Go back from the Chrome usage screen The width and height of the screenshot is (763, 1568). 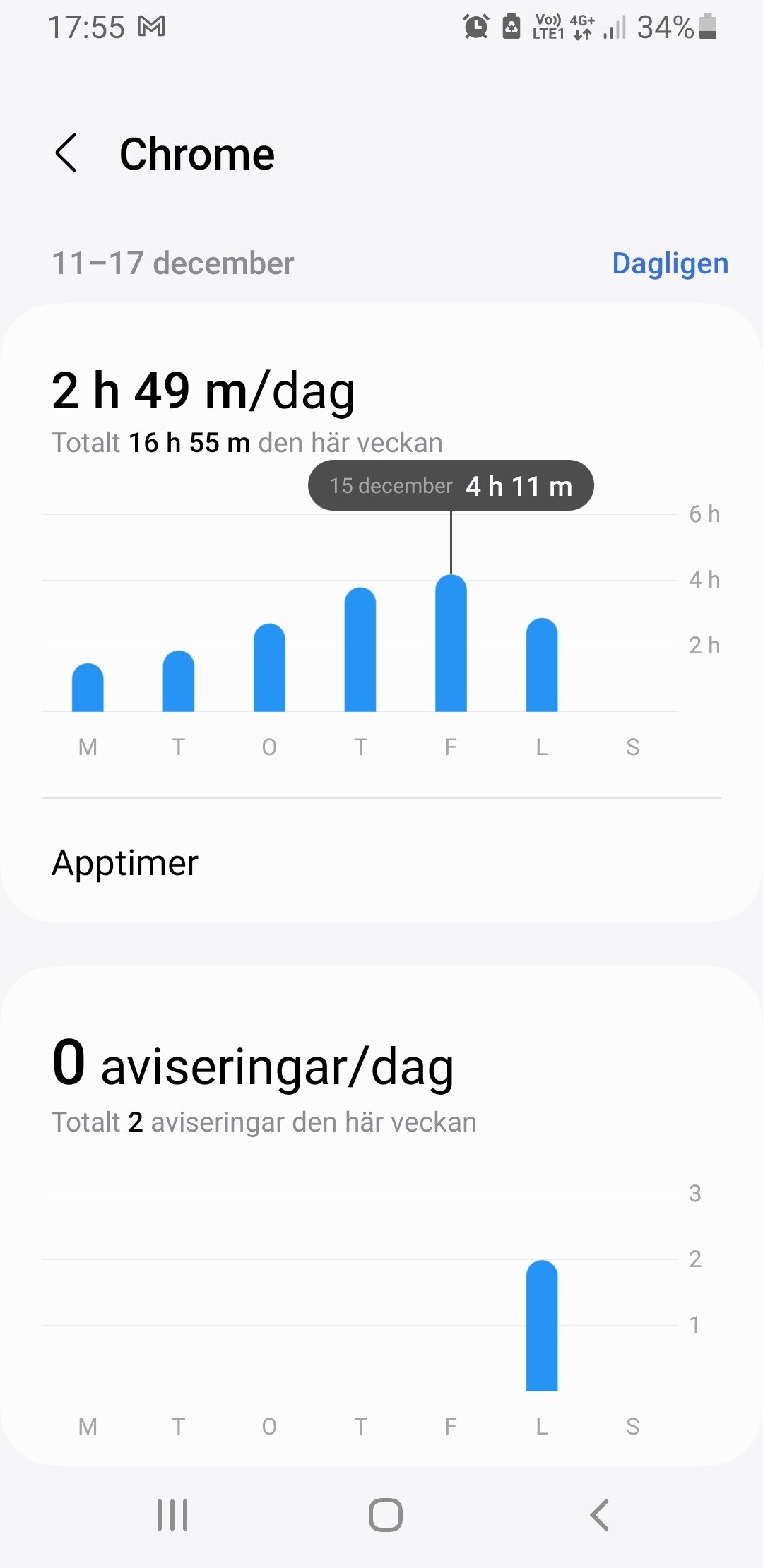pyautogui.click(x=66, y=153)
